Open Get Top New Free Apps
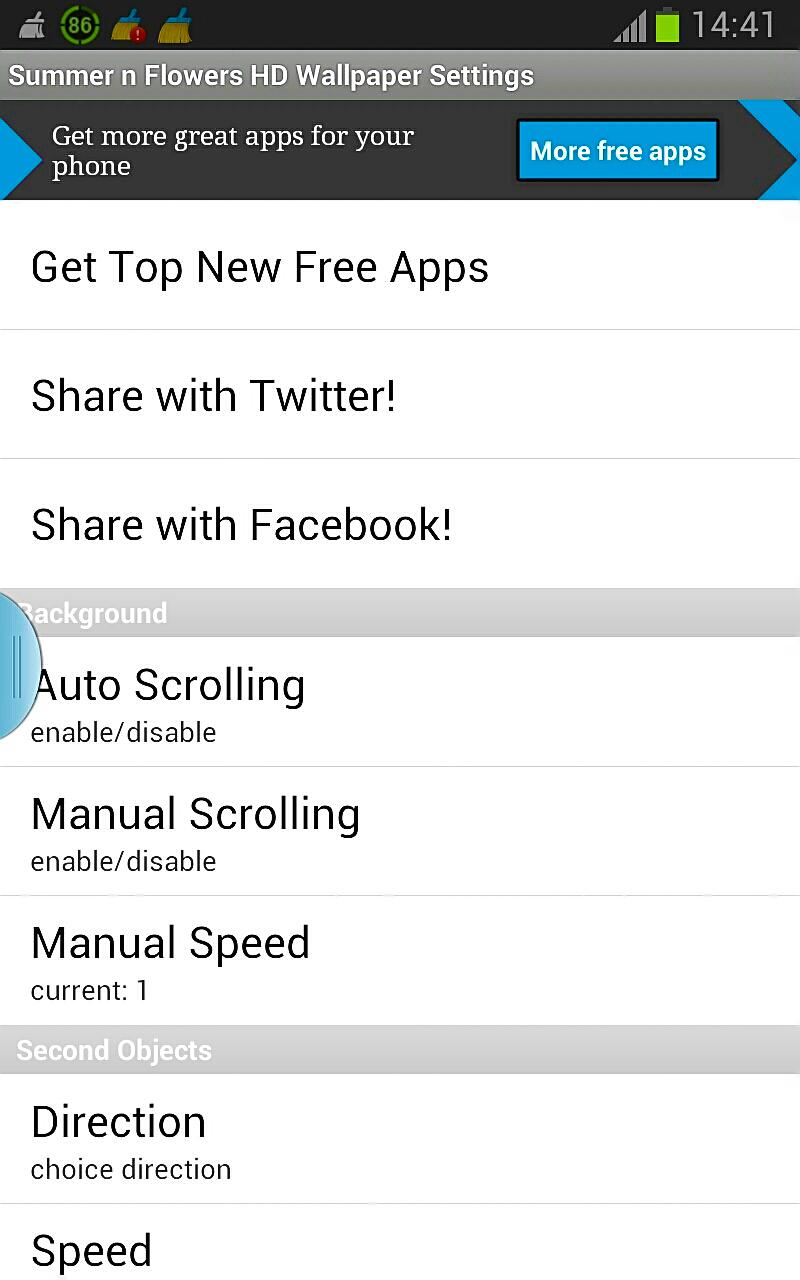The width and height of the screenshot is (800, 1280). click(400, 267)
